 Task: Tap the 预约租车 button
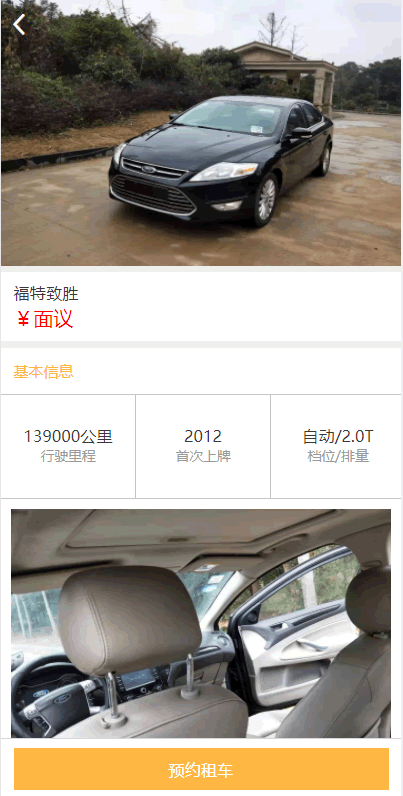[x=201, y=769]
